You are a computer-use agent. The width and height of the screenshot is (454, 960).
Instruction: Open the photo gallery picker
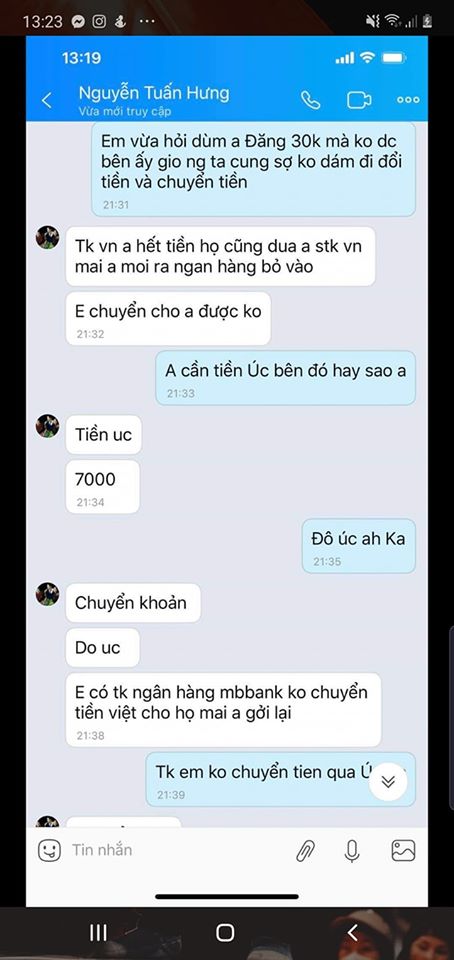(x=403, y=850)
